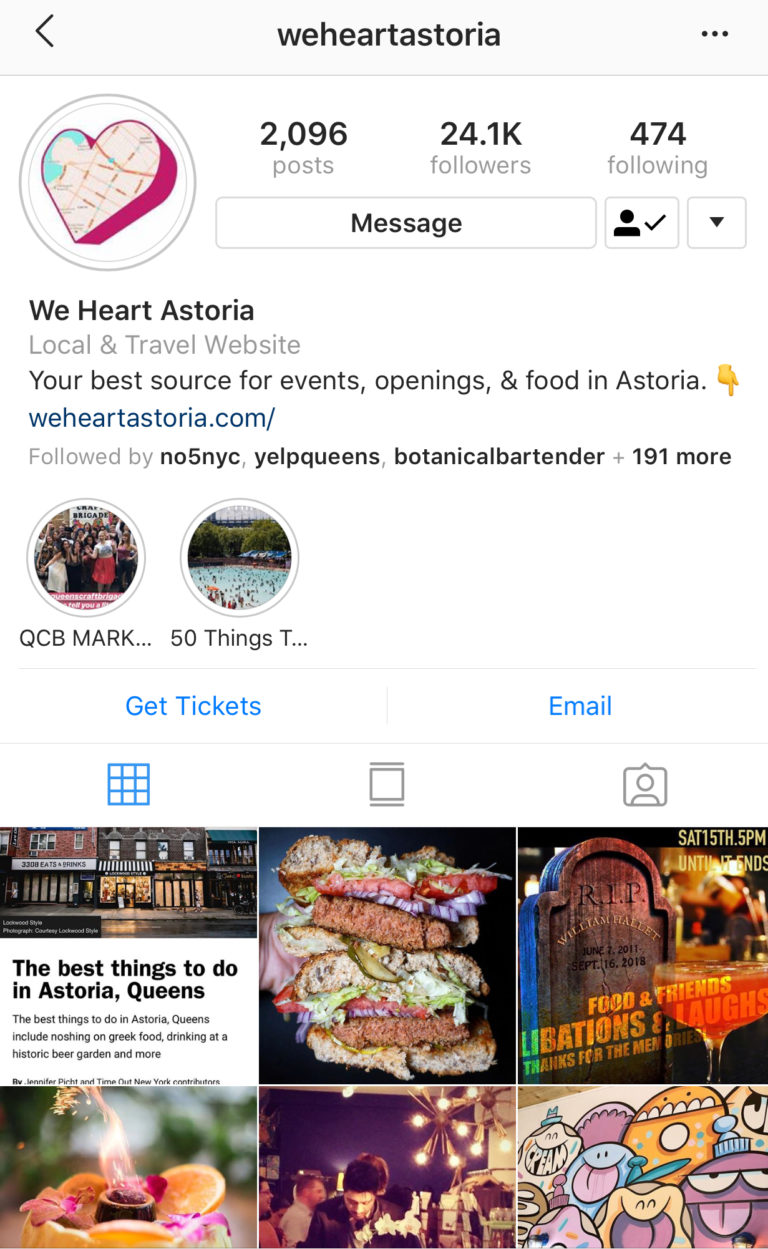Open the Best things in Astoria post
768x1249 pixels.
(x=128, y=955)
